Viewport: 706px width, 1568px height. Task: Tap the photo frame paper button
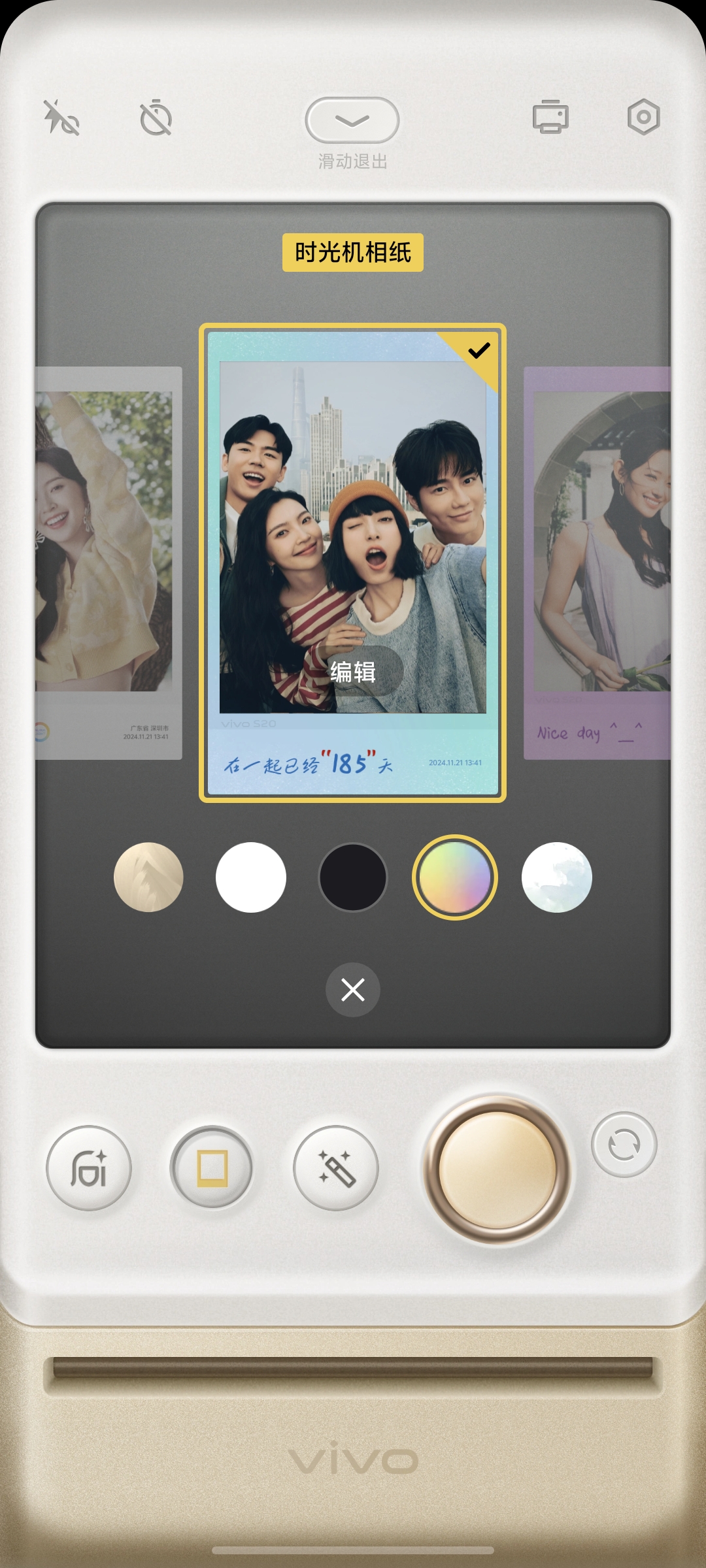pos(212,1168)
